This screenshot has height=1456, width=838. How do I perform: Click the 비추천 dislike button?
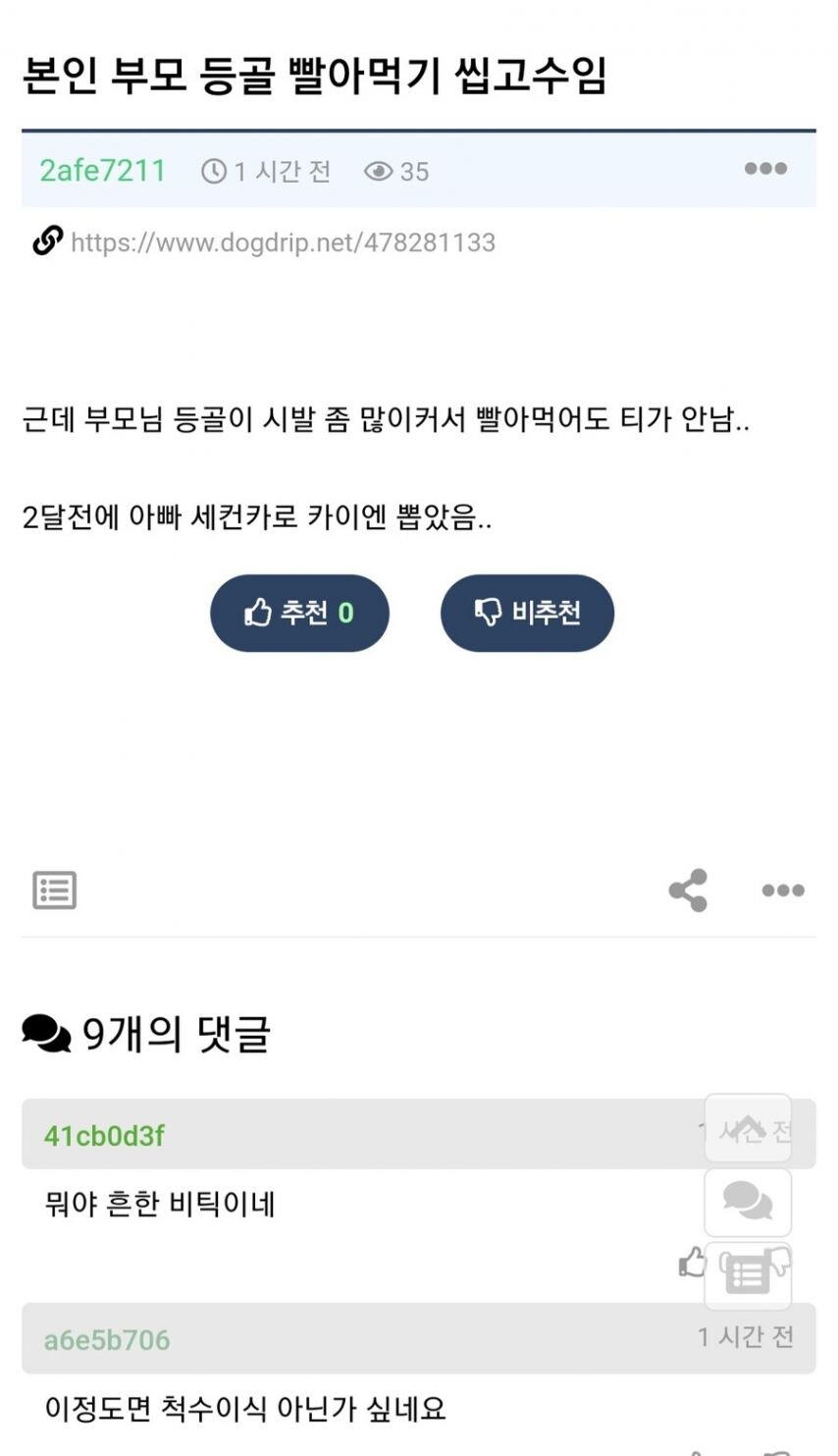coord(527,613)
